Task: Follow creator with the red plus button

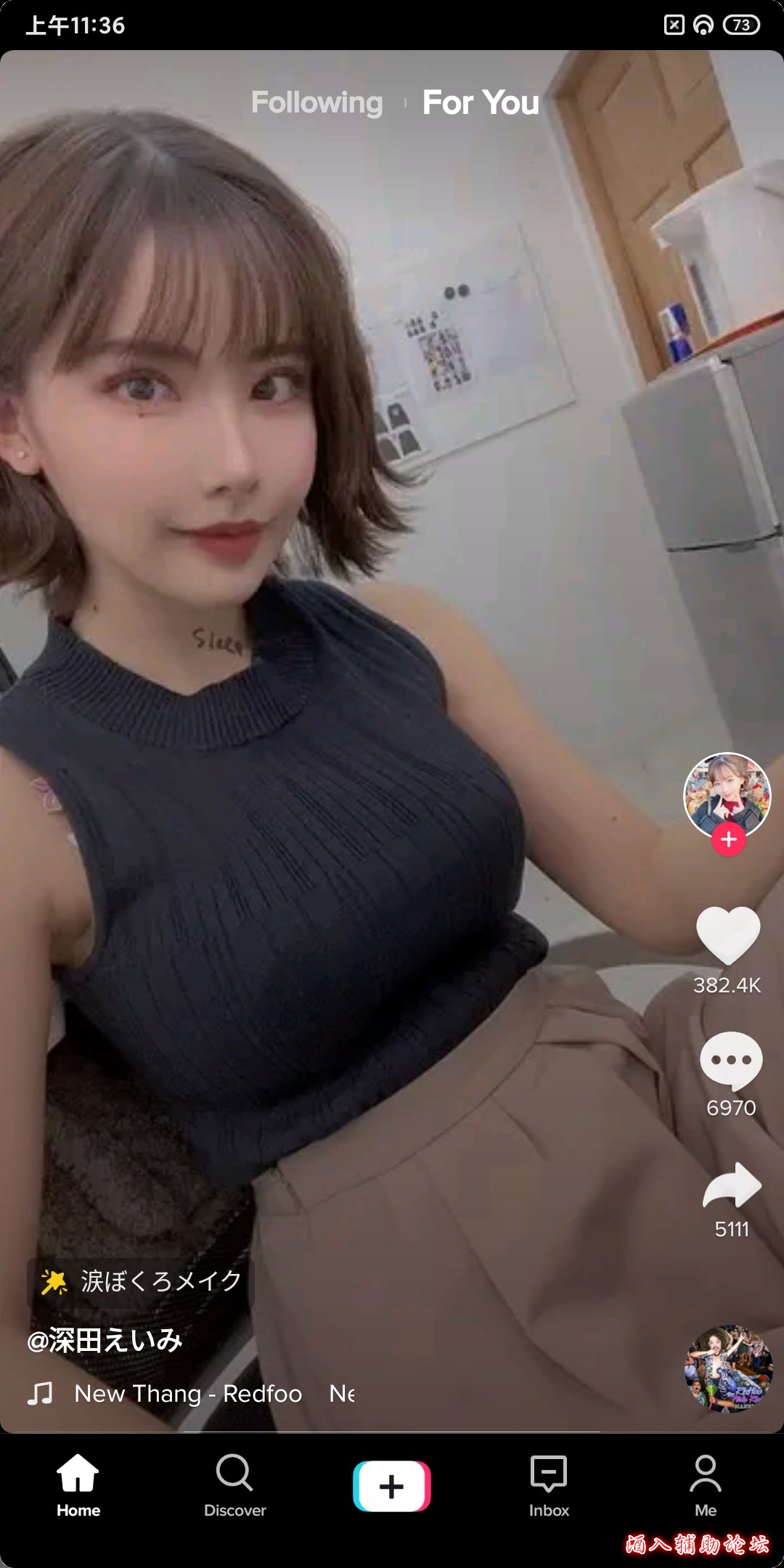Action: tap(729, 840)
